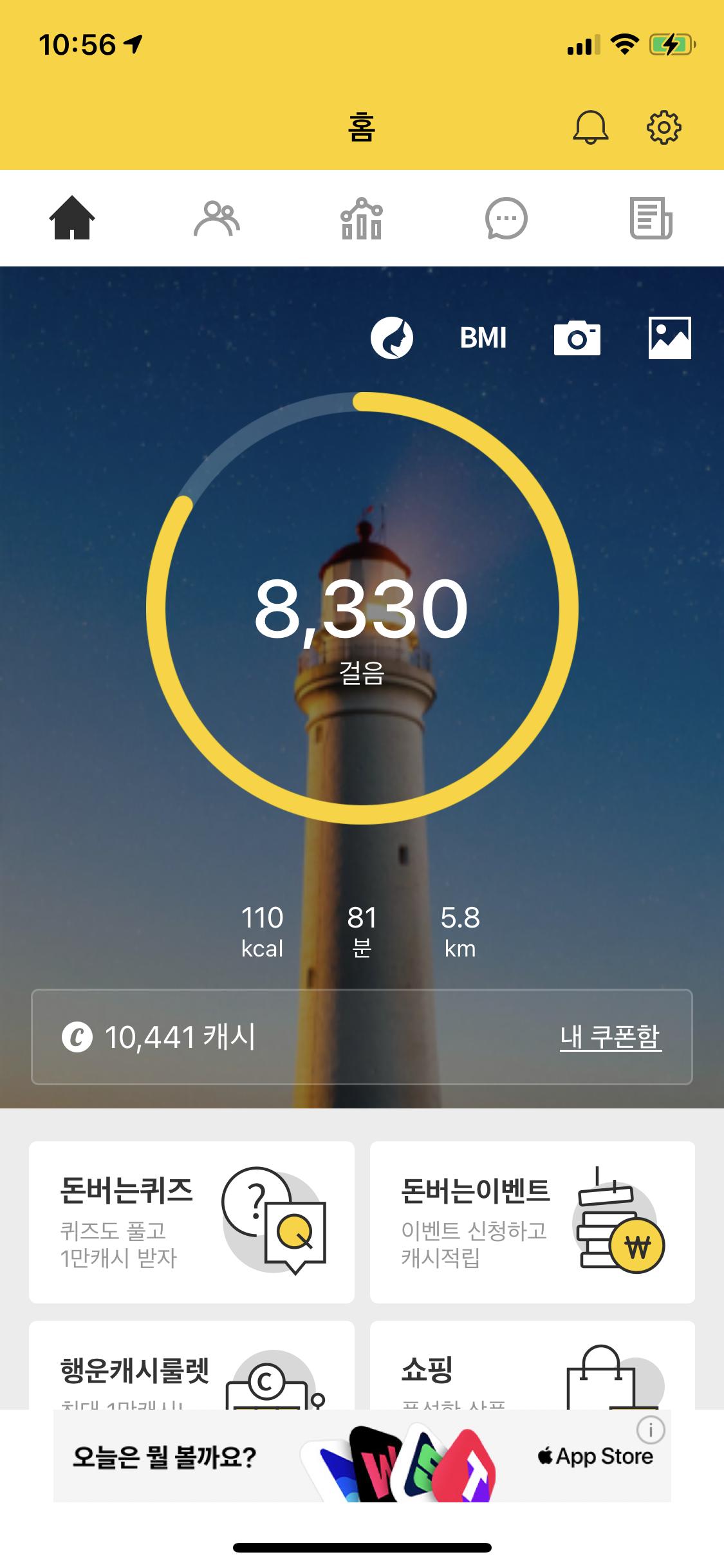Open the 내 쿠폰함 link

tap(610, 1037)
